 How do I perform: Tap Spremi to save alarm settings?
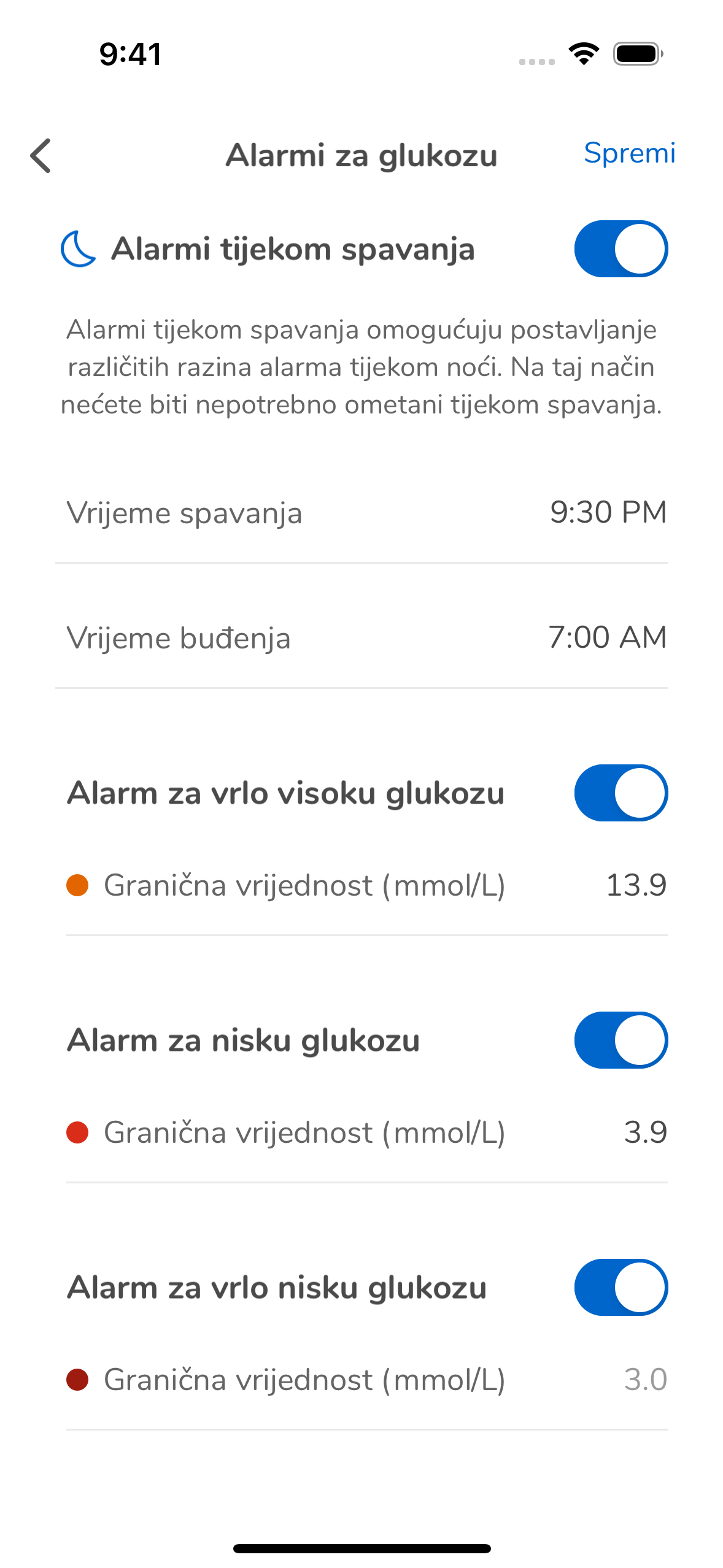(629, 153)
